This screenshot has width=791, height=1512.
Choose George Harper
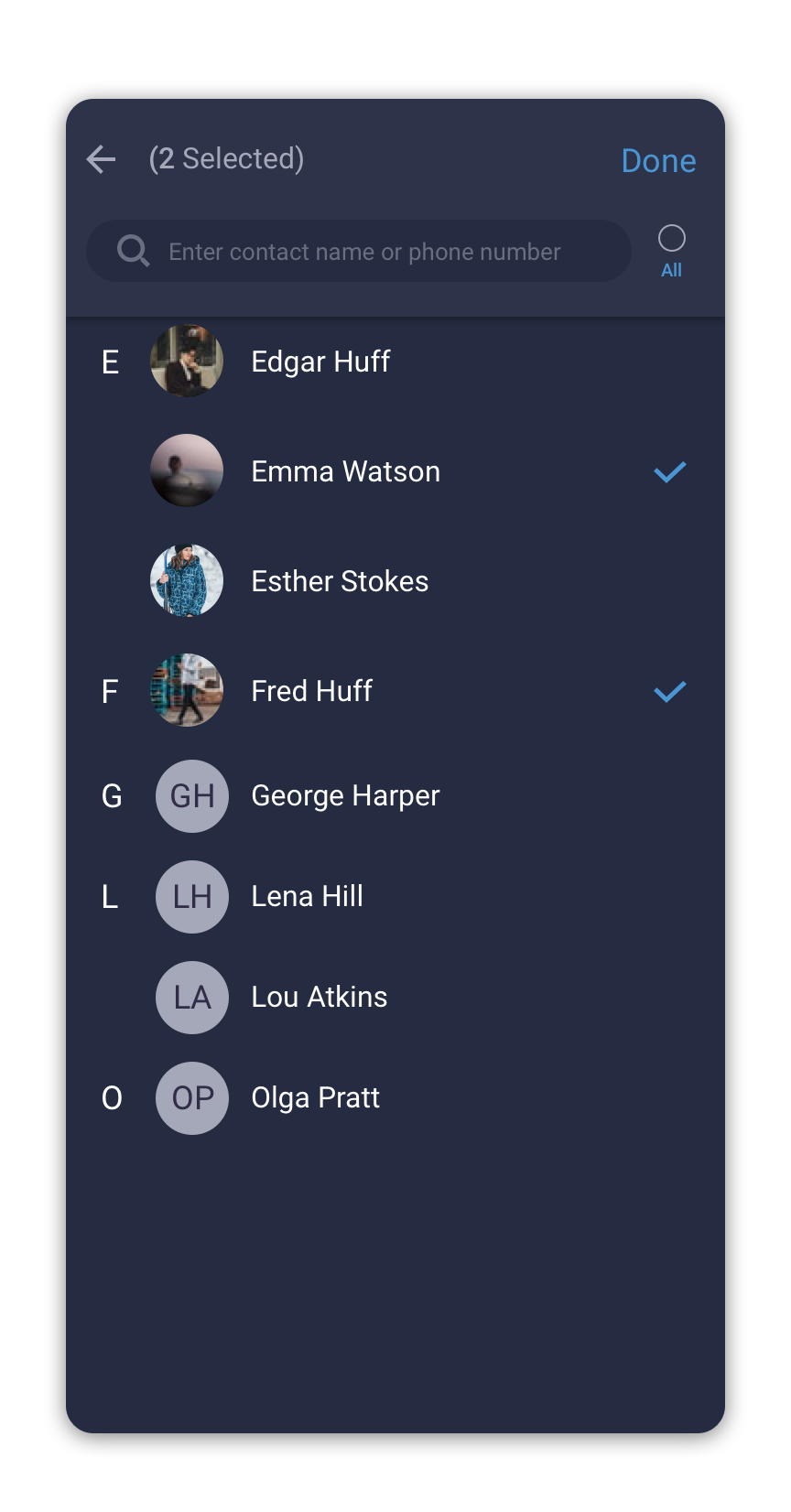coord(395,796)
